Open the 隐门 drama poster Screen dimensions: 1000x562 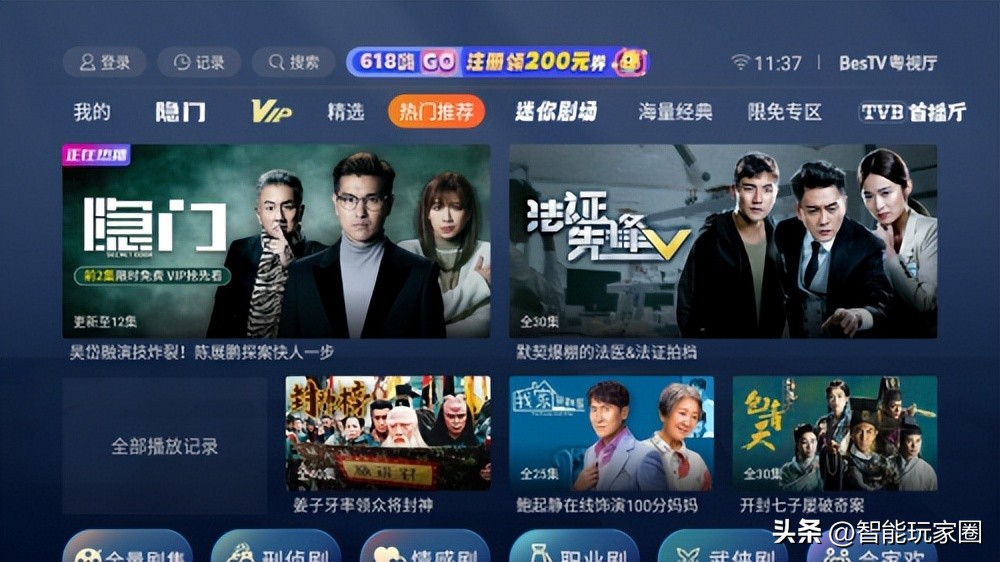pyautogui.click(x=276, y=241)
